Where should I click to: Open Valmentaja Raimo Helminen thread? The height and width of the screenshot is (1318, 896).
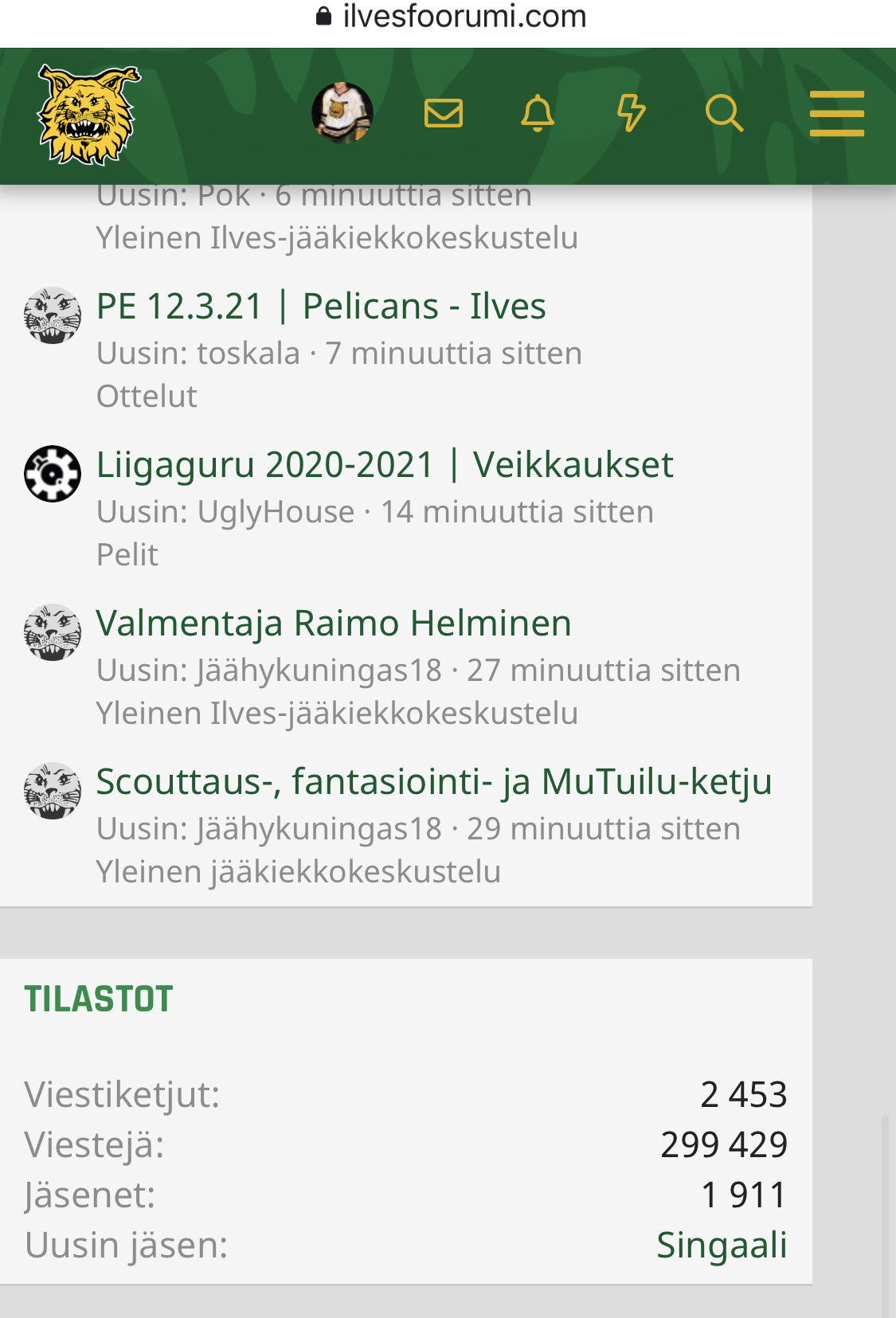point(334,624)
